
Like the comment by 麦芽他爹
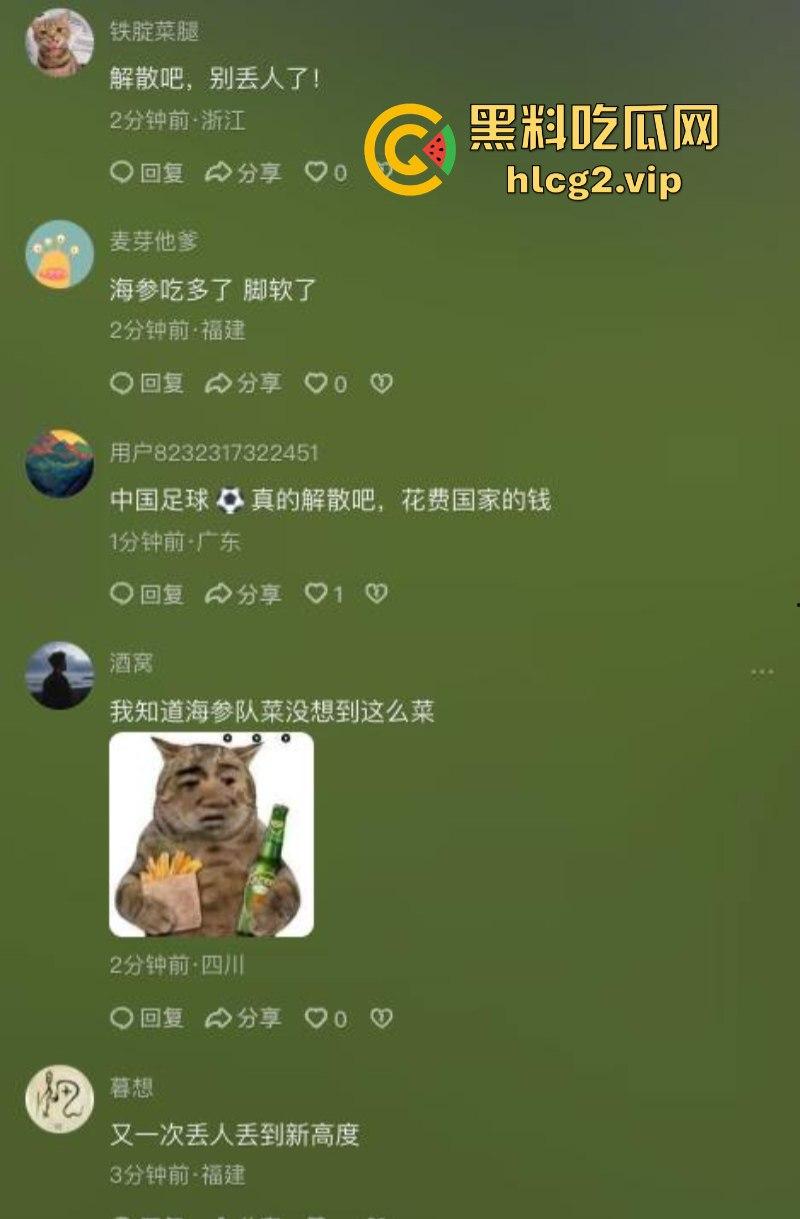318,383
